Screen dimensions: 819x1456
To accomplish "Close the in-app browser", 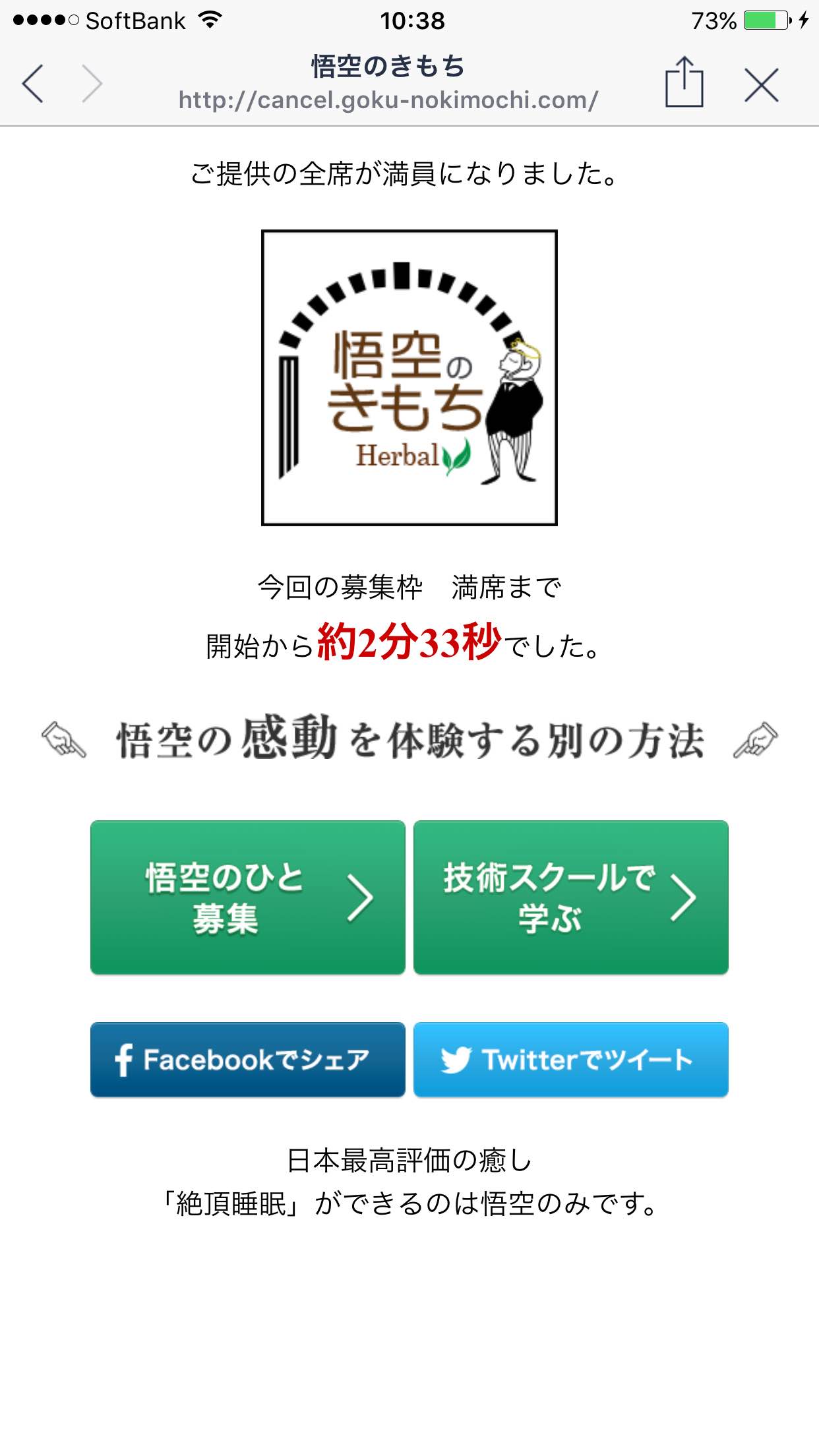I will tap(762, 85).
